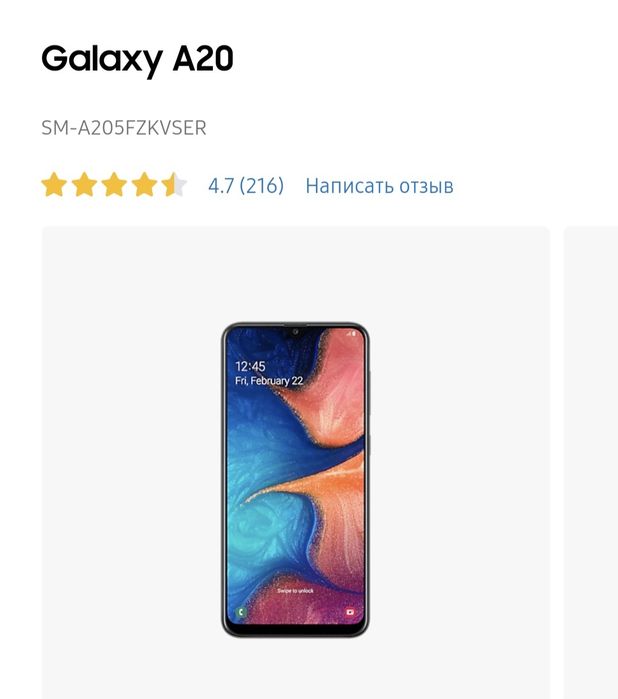Tap the Написать отзыв link
This screenshot has height=699, width=618.
379,186
